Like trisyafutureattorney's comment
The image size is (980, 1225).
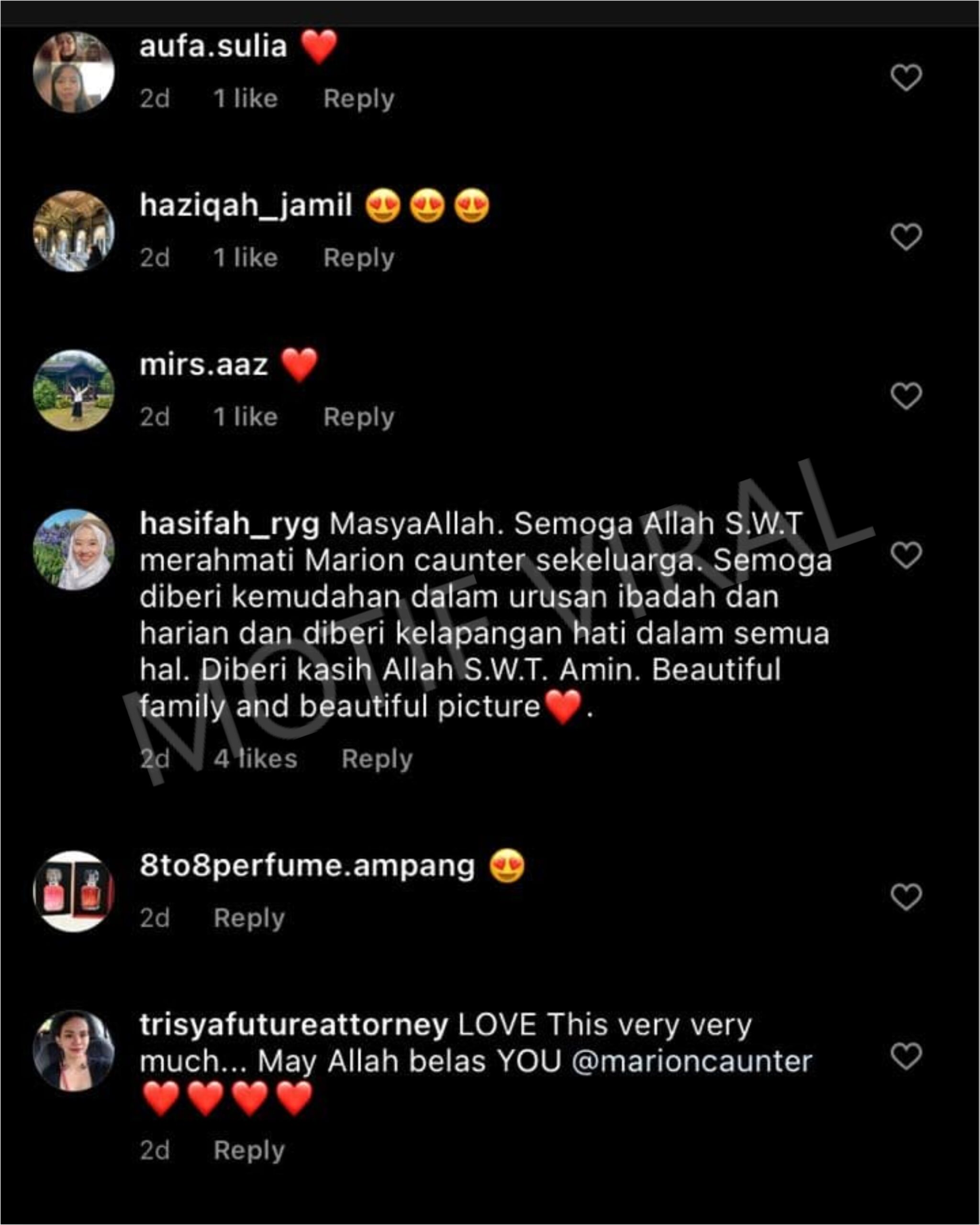[x=905, y=1056]
